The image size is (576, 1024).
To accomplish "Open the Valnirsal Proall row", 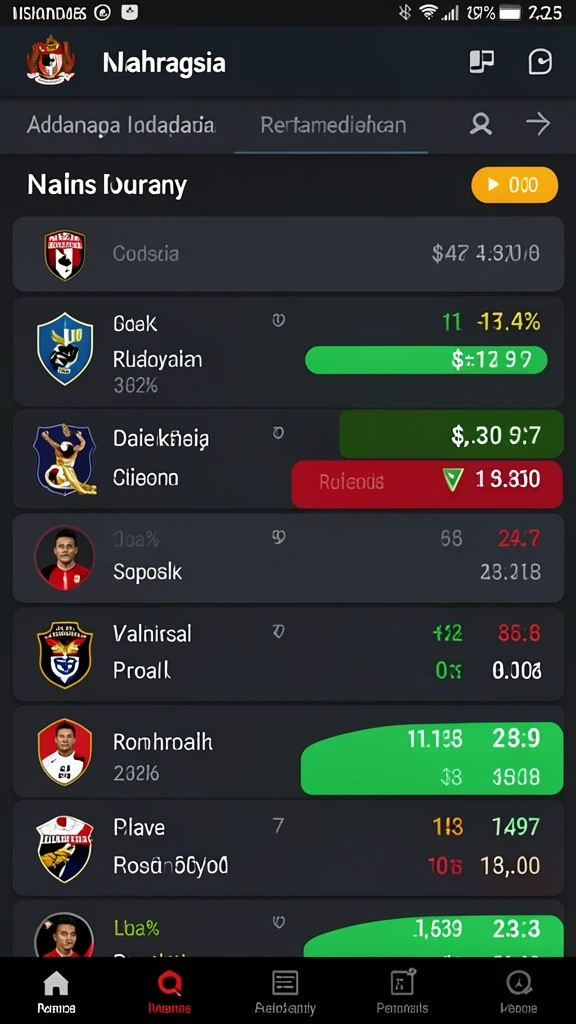I will (288, 654).
